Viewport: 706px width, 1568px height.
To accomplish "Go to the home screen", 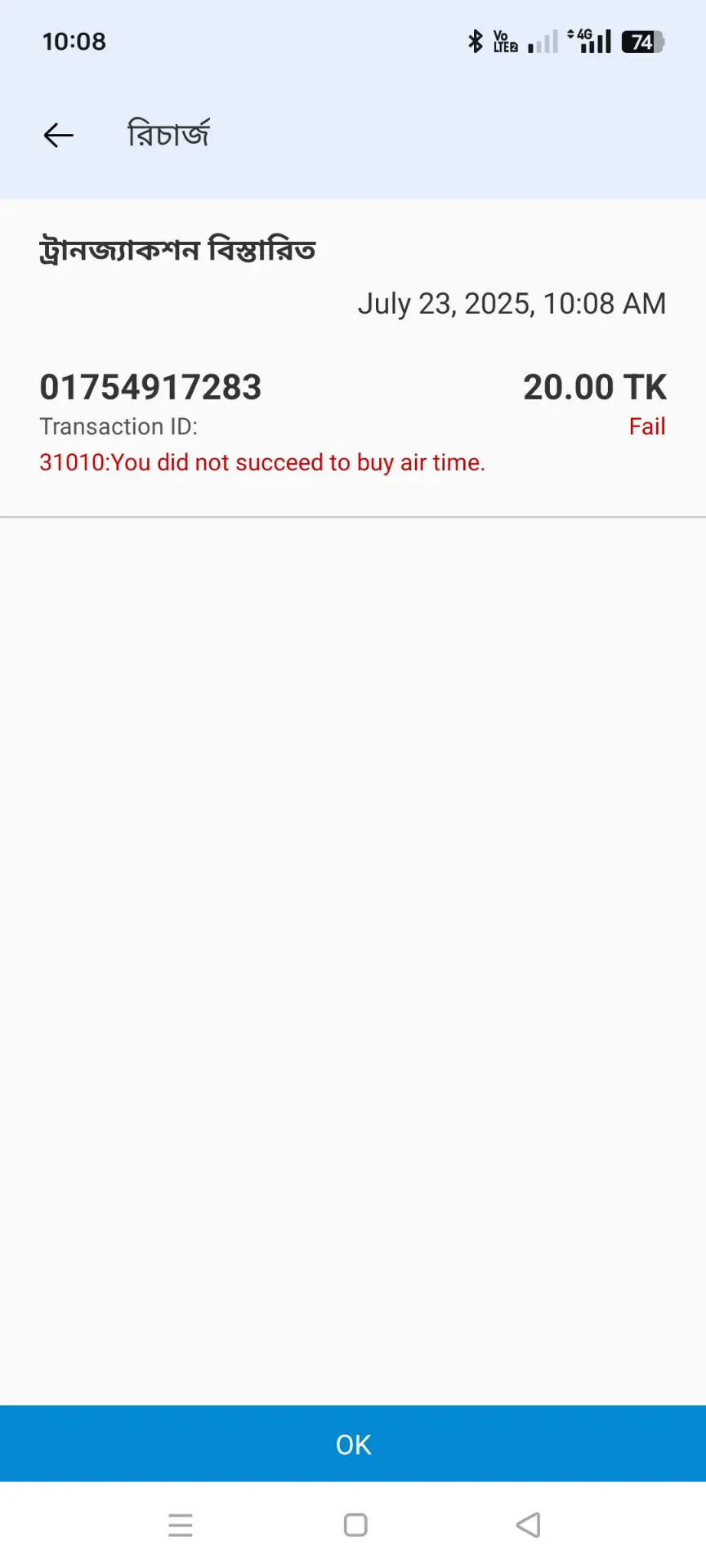I will click(x=355, y=1525).
